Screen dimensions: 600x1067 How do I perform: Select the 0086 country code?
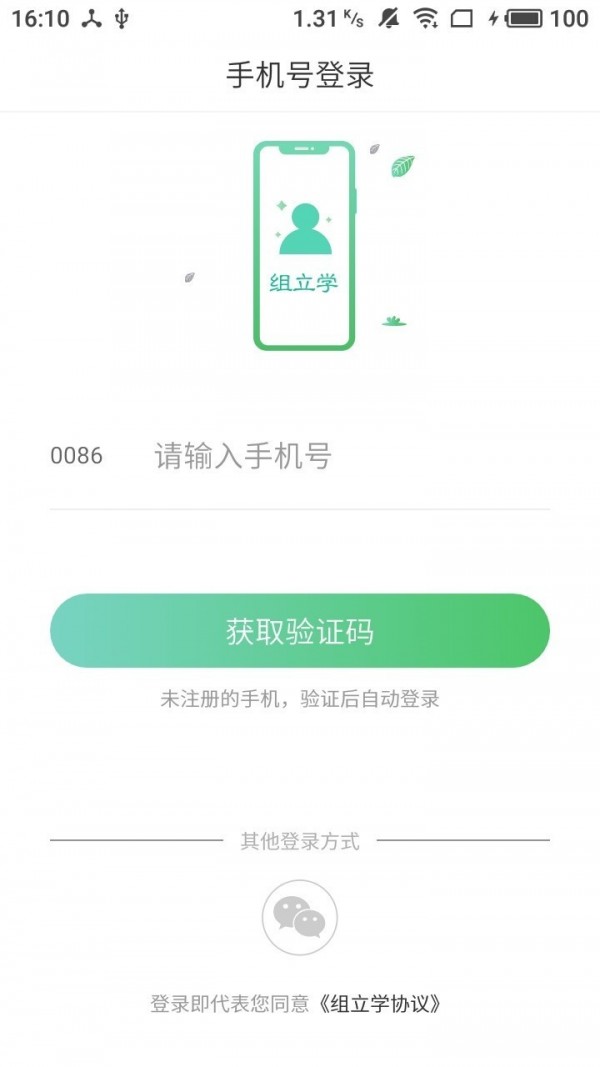point(77,456)
